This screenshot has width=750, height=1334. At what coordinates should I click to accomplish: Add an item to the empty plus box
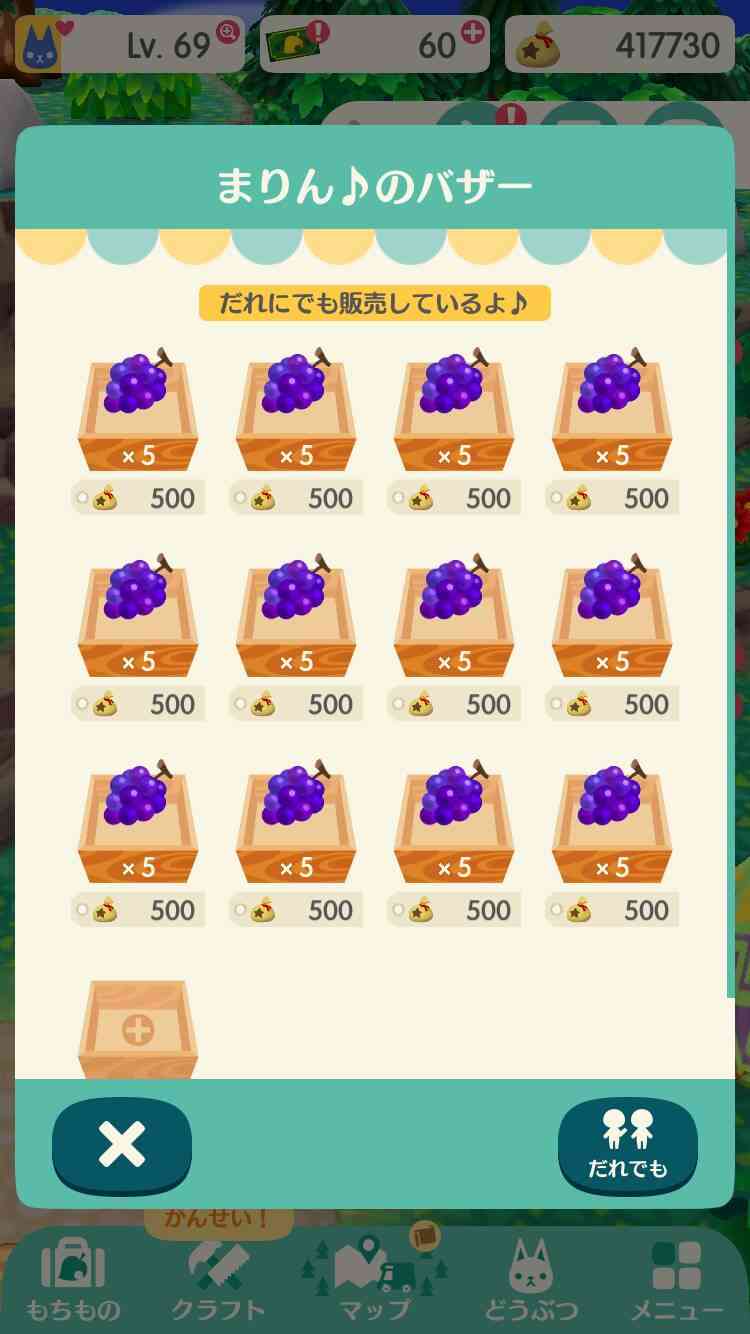coord(138,1029)
